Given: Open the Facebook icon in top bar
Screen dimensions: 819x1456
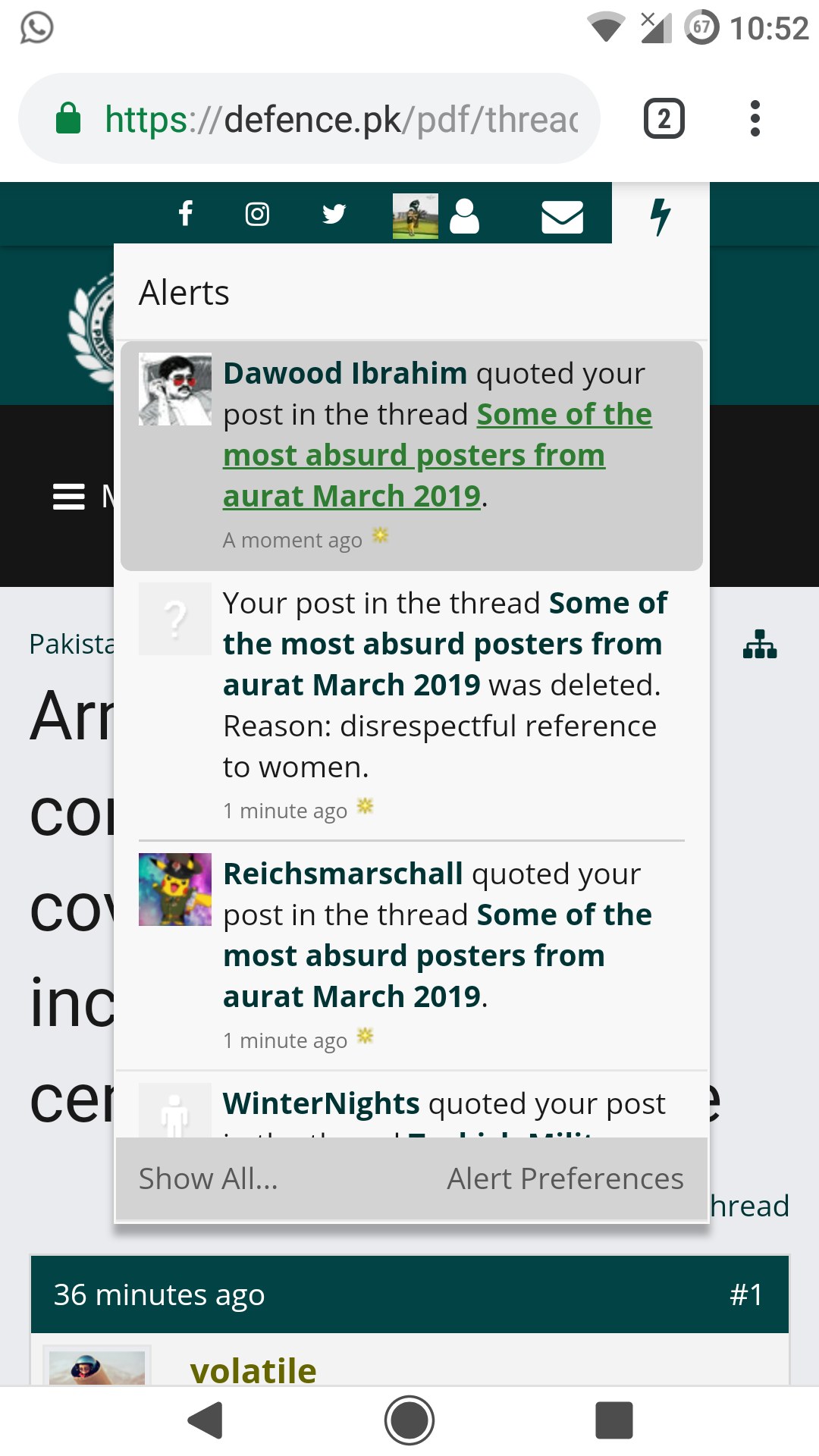Looking at the screenshot, I should point(186,213).
